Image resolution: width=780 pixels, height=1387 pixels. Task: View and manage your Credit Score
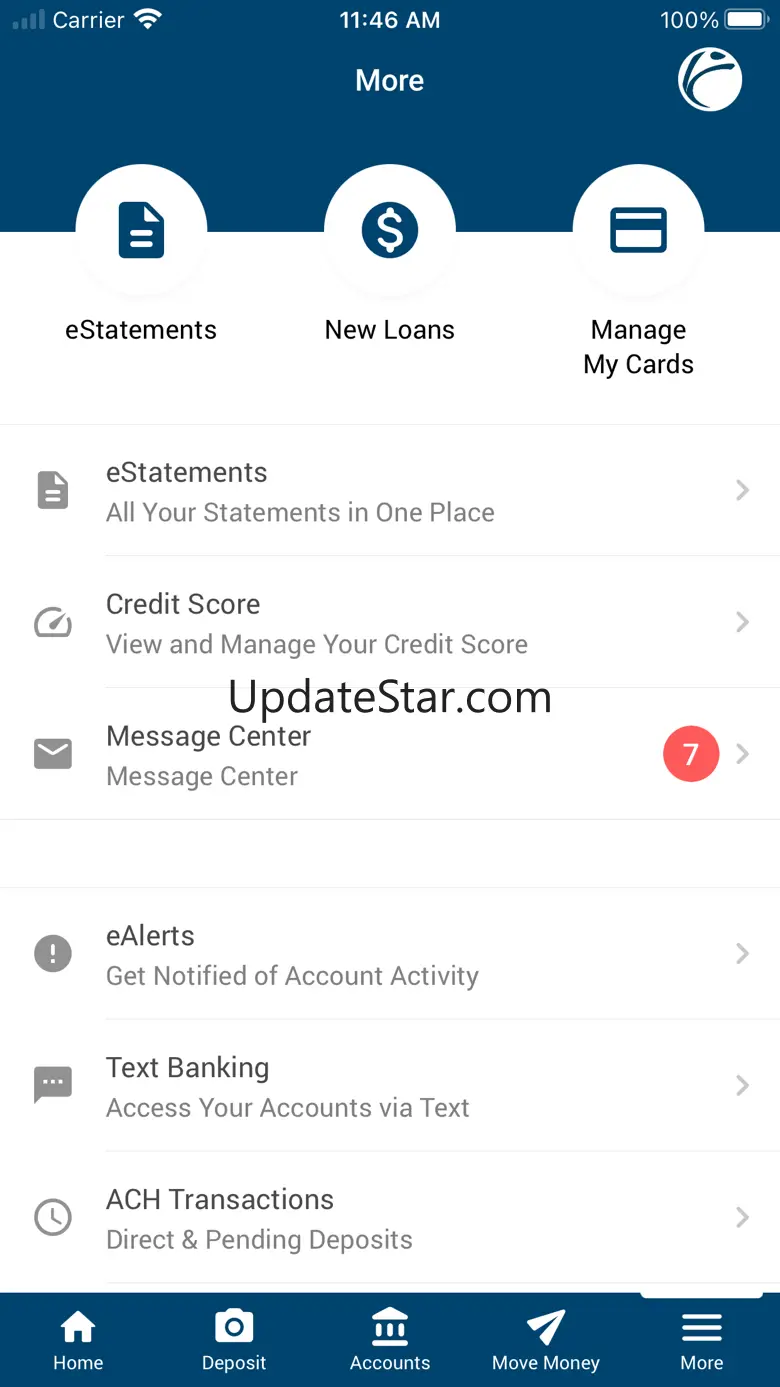(x=390, y=622)
